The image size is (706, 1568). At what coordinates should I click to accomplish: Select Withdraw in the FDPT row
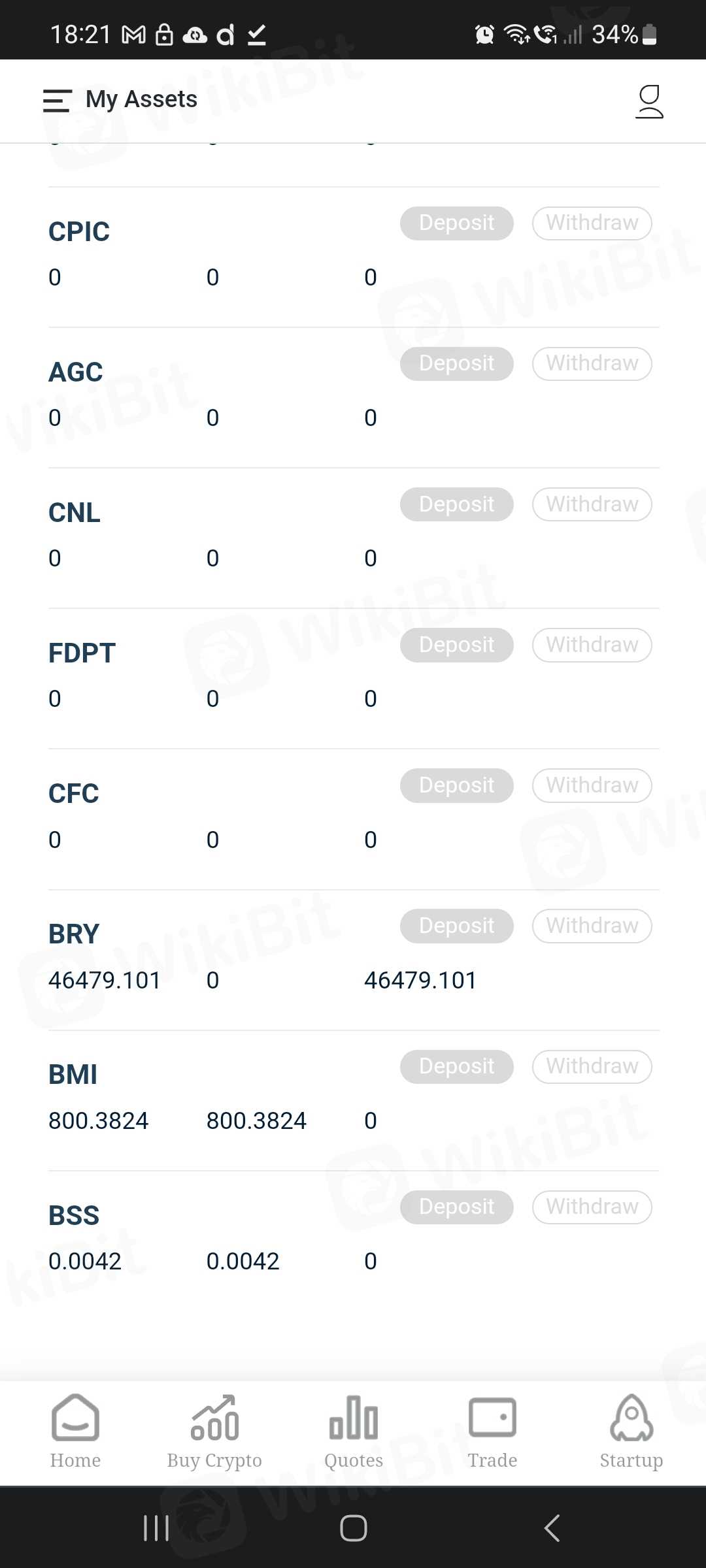[x=592, y=645]
